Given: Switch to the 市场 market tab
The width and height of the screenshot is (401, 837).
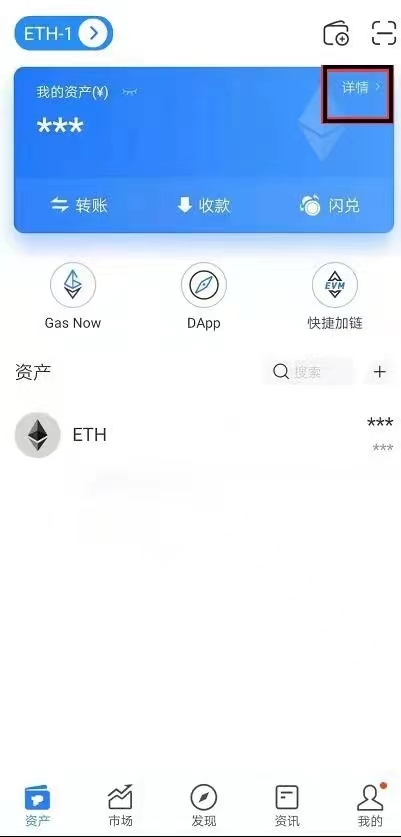Looking at the screenshot, I should coord(120,806).
